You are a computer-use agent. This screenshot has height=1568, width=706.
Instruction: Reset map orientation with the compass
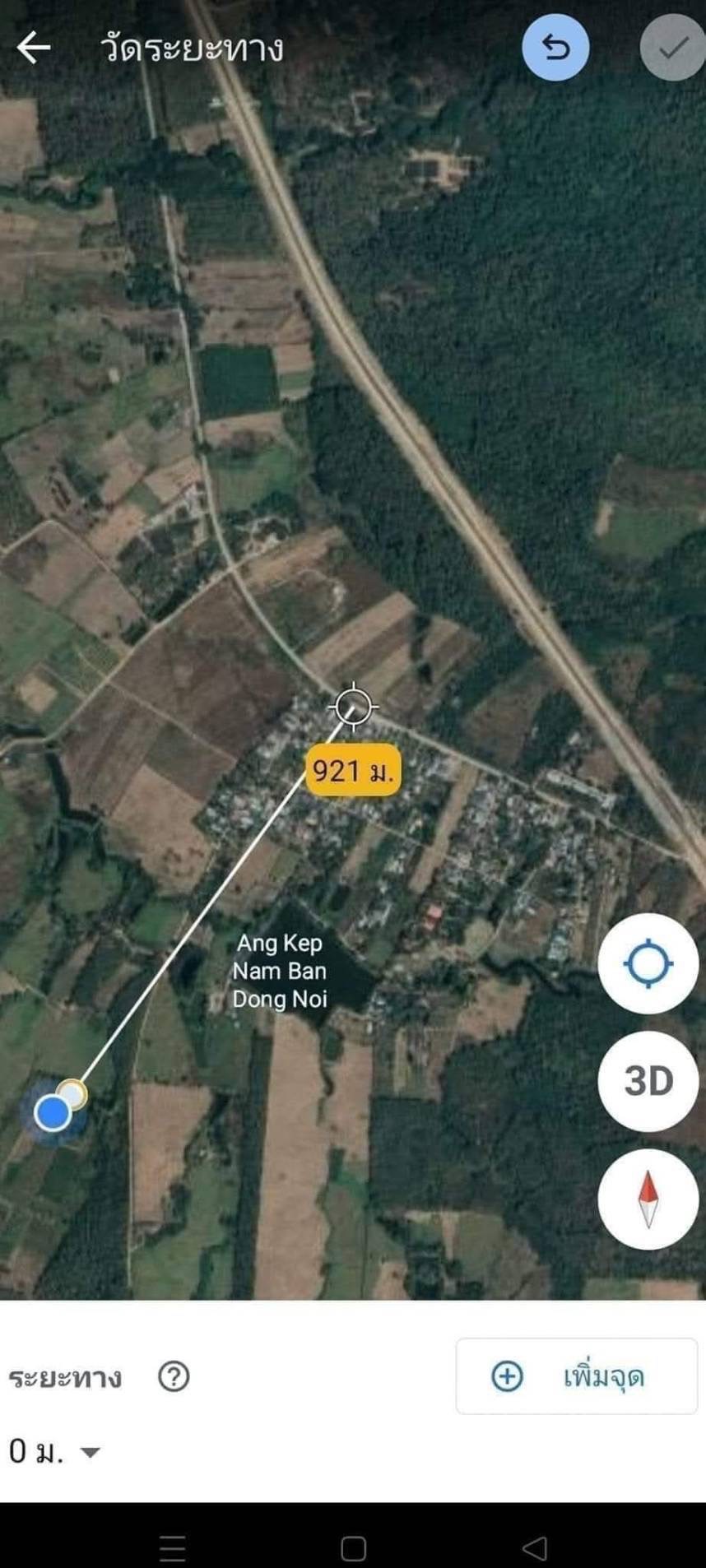pos(648,1199)
